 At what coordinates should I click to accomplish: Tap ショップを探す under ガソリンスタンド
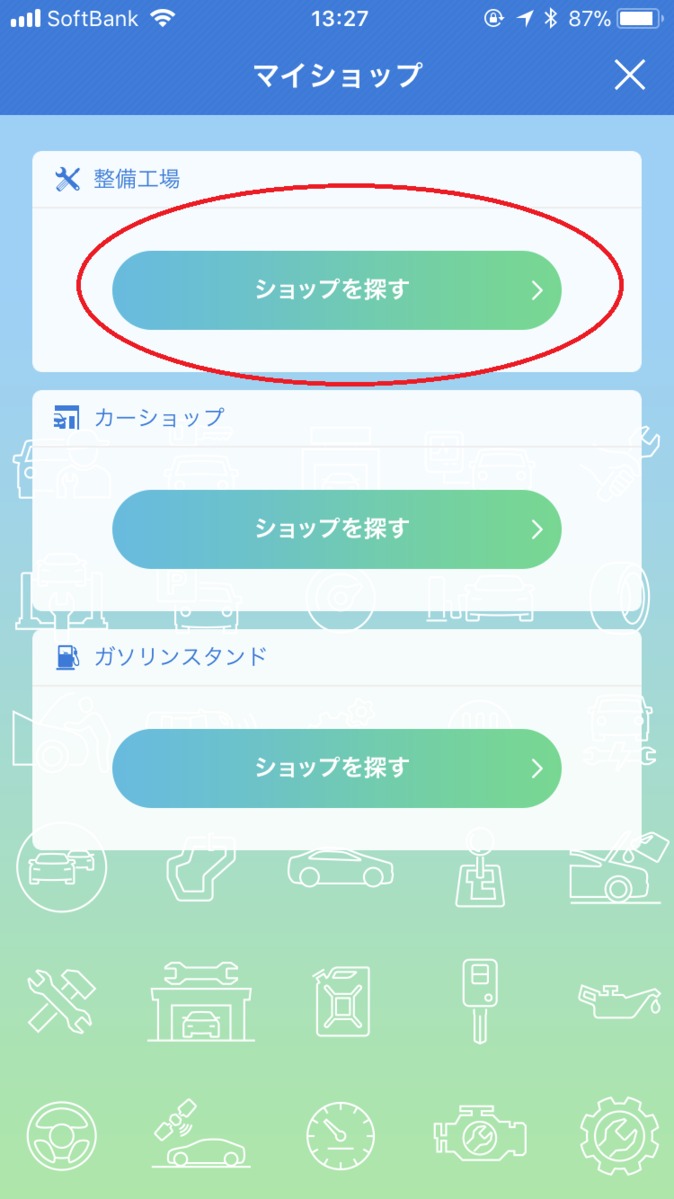tap(337, 768)
